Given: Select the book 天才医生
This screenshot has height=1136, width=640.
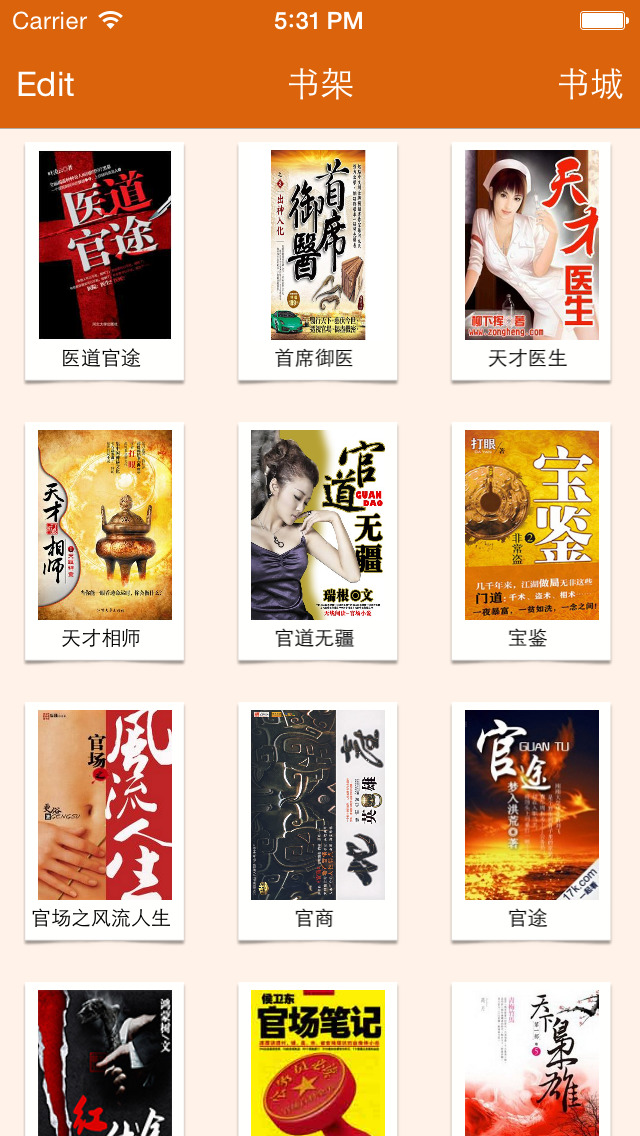Looking at the screenshot, I should click(x=531, y=245).
